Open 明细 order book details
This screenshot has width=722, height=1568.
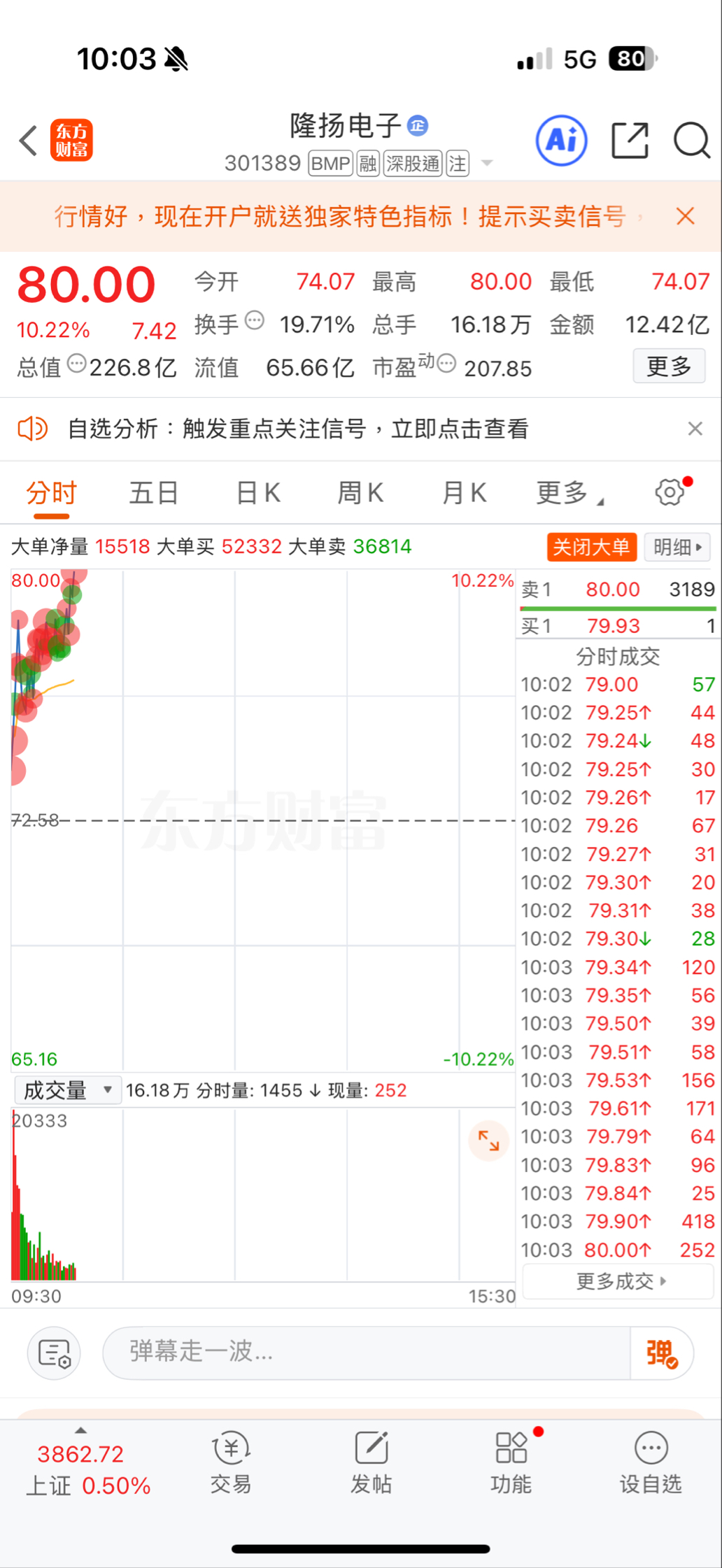click(x=677, y=547)
